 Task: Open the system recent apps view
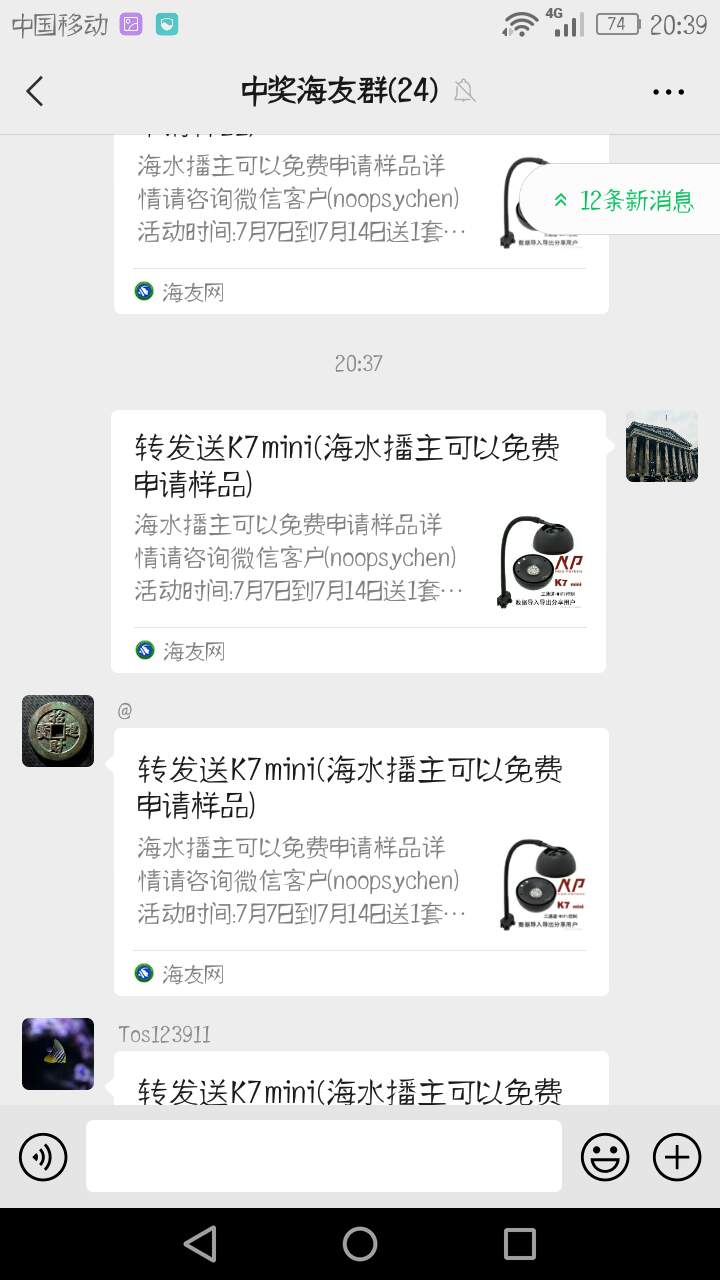coord(519,1244)
